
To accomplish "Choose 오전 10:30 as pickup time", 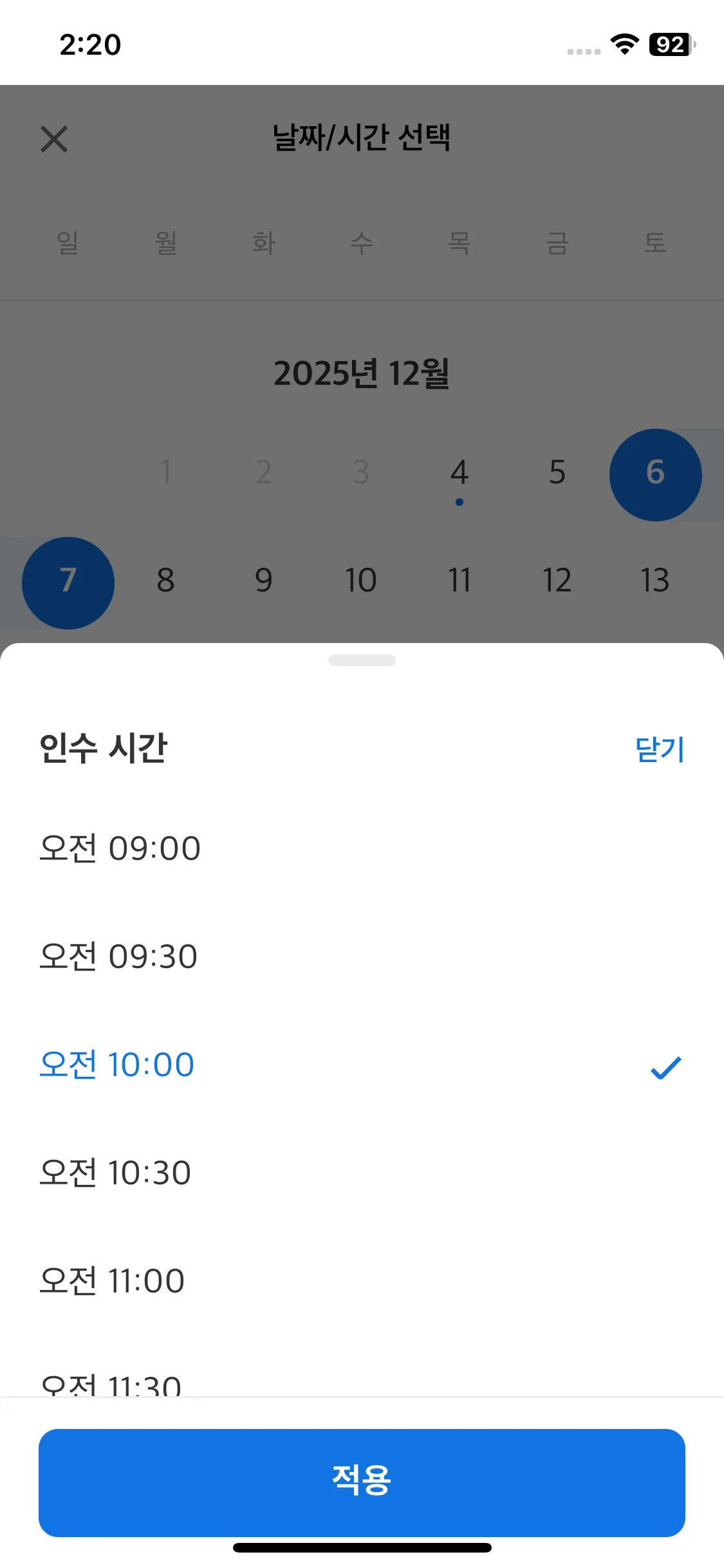I will pyautogui.click(x=115, y=1172).
